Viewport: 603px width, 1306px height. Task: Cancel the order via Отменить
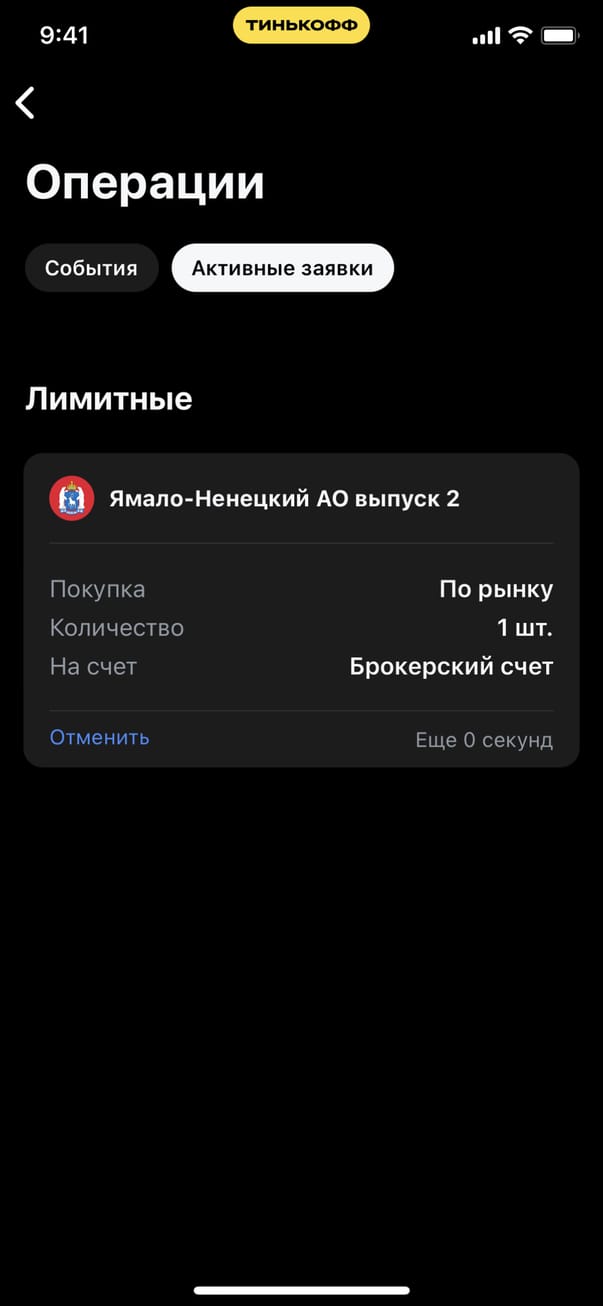99,738
